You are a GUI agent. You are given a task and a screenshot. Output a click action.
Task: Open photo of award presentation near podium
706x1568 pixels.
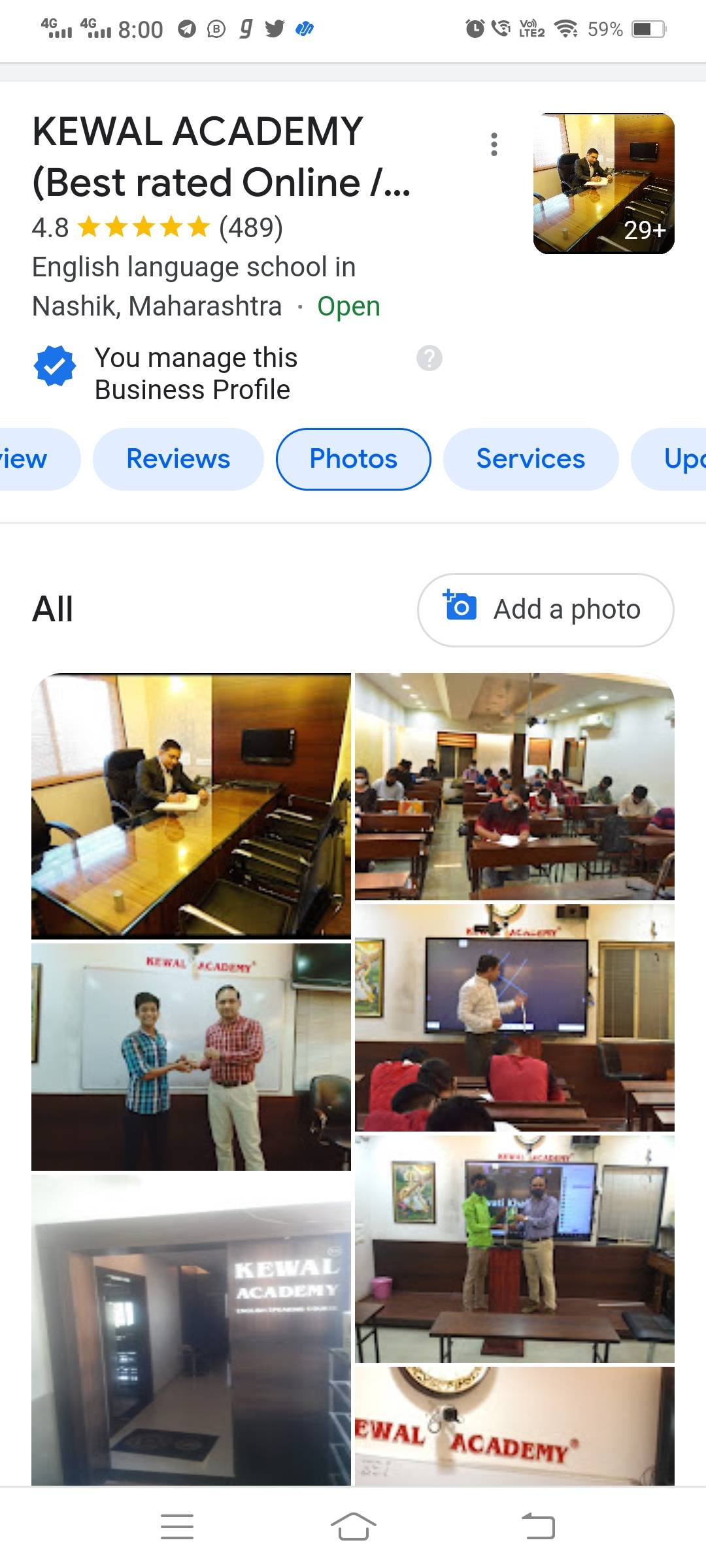(x=514, y=1249)
